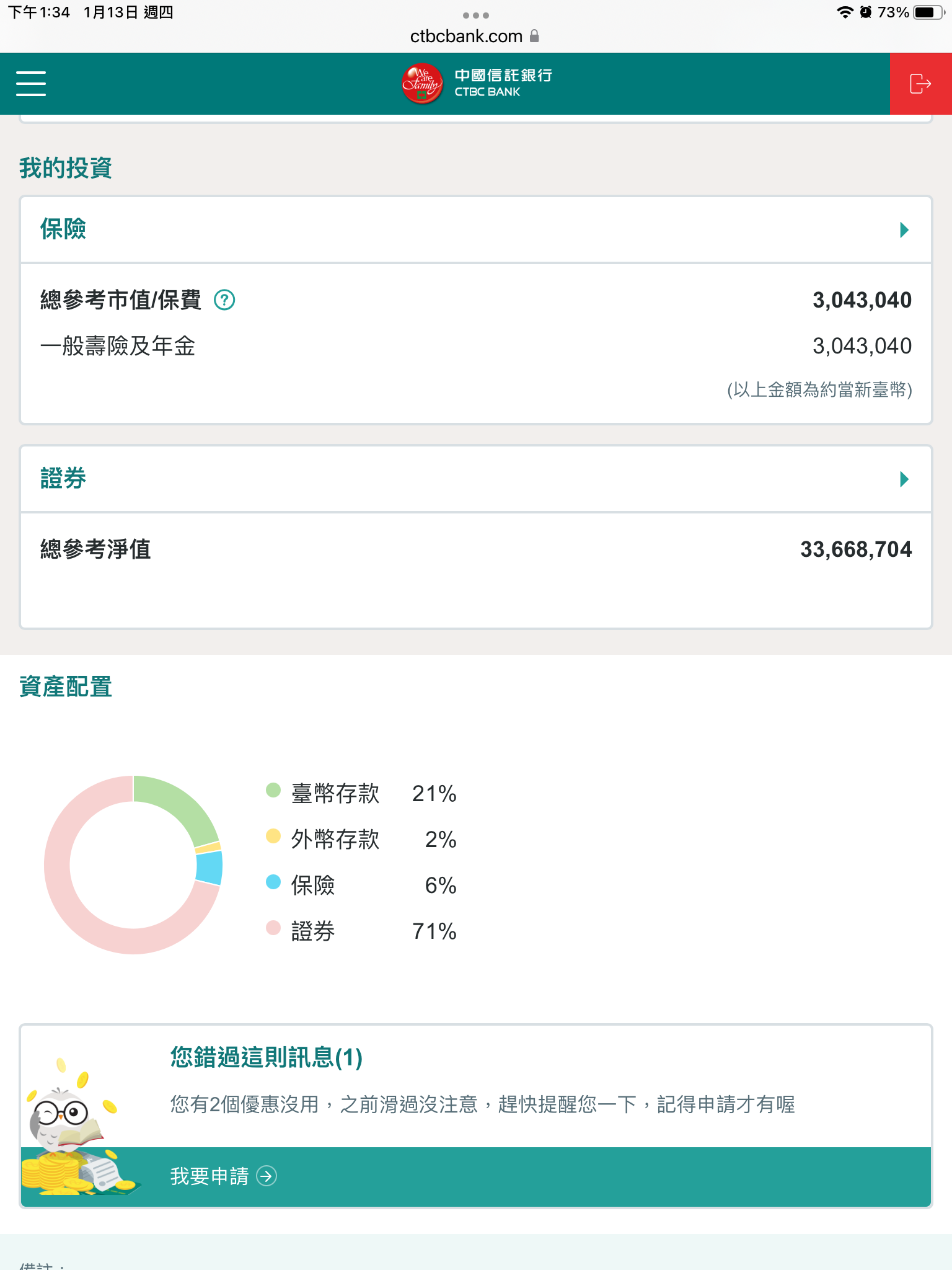Tap the red logout icon
This screenshot has height=1270, width=952.
pos(920,84)
